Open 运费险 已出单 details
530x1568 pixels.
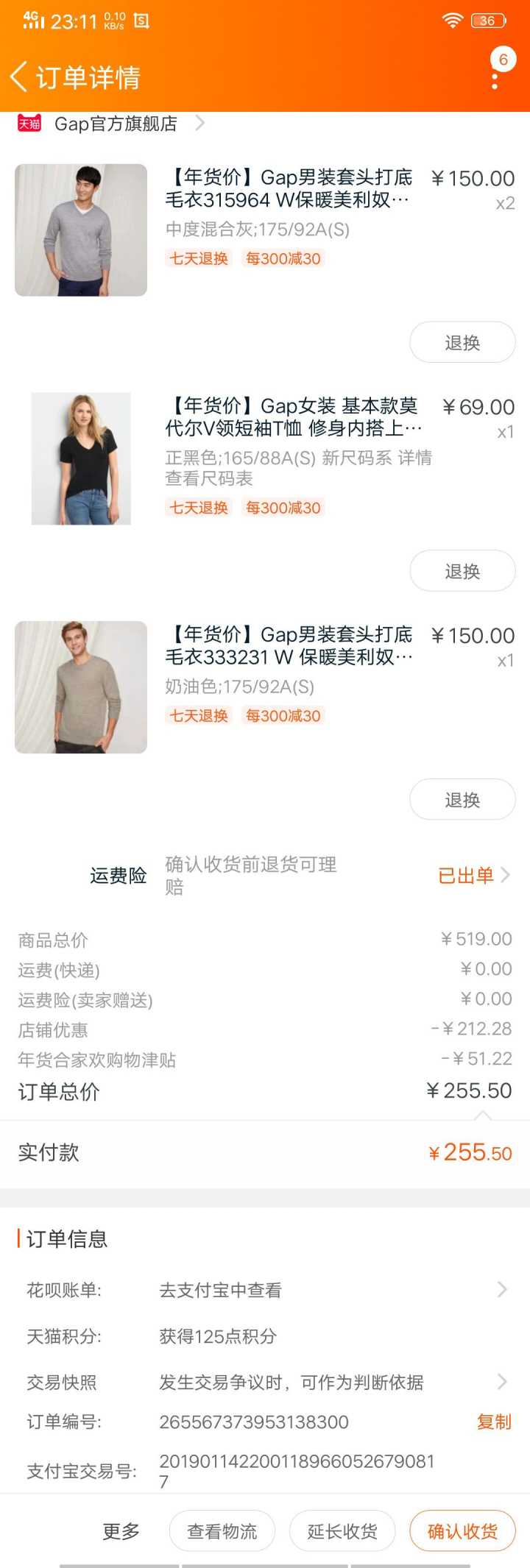(x=473, y=875)
